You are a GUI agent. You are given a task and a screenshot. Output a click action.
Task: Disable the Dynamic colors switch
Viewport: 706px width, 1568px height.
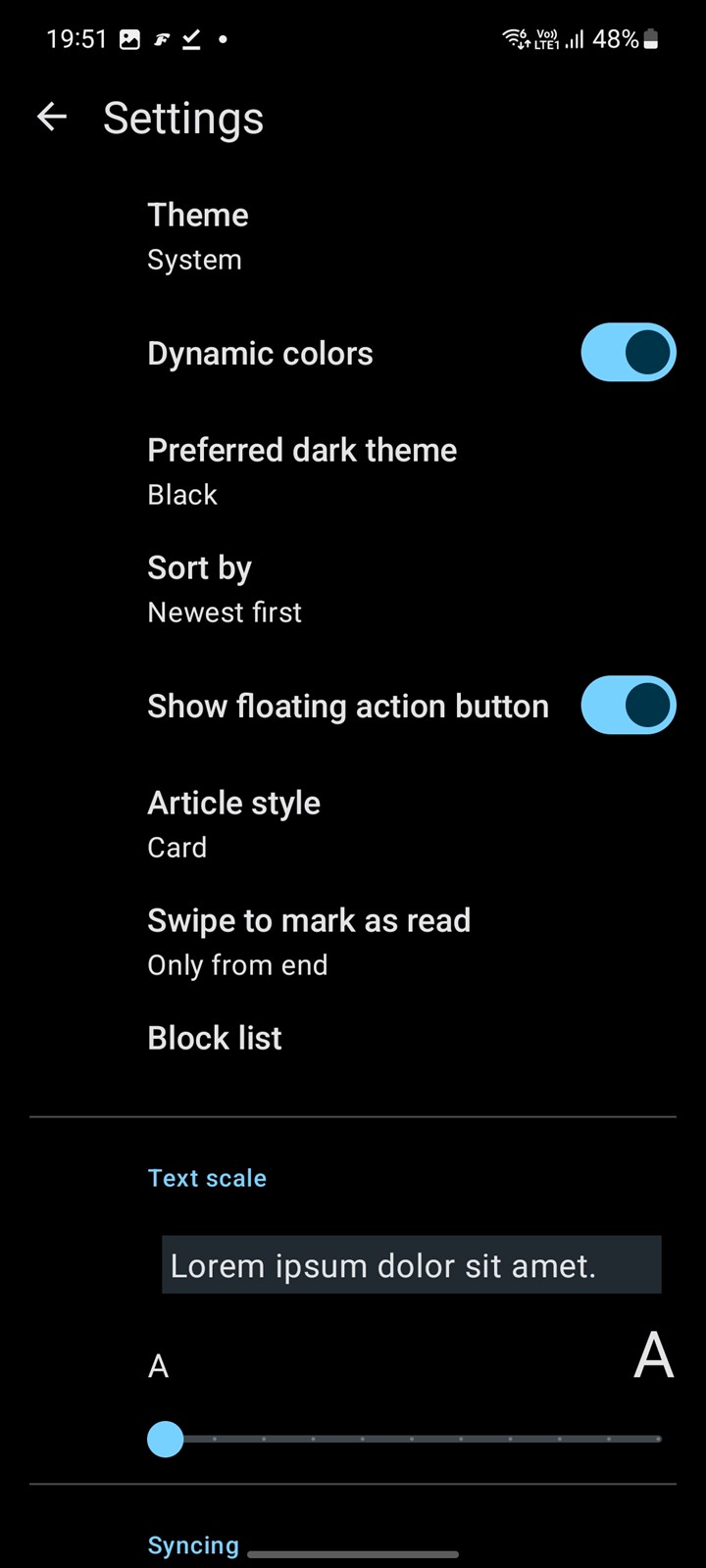click(x=629, y=353)
